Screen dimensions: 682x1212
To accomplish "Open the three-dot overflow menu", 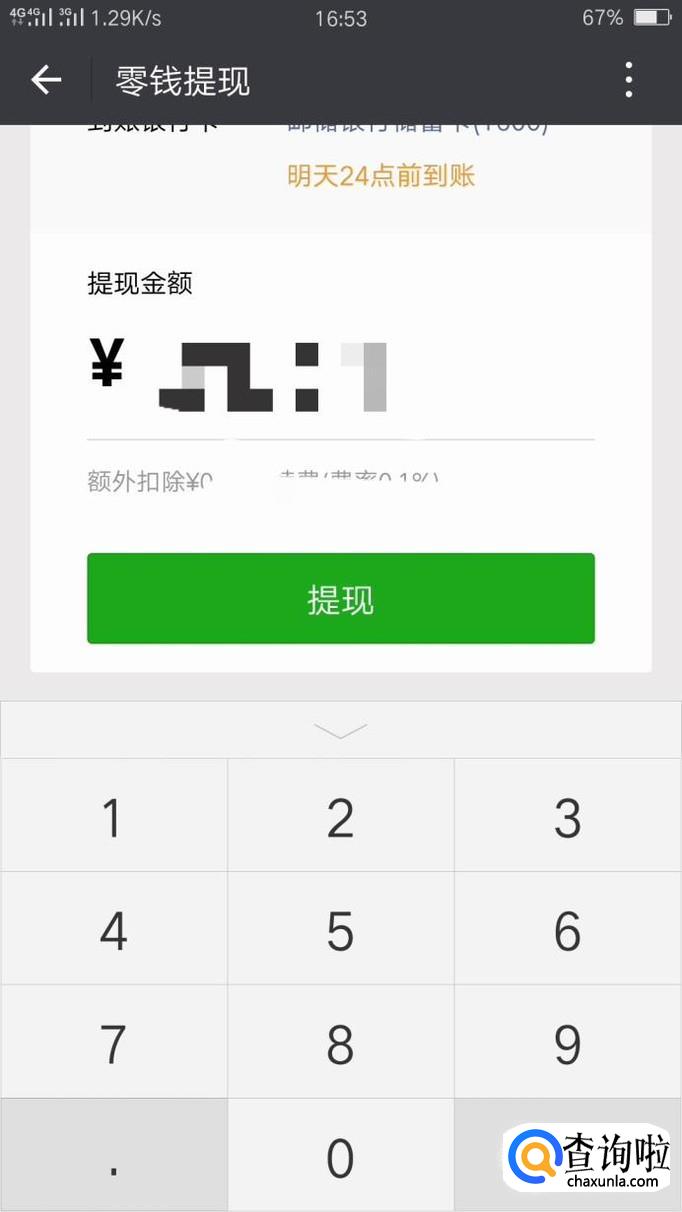I will coord(628,80).
